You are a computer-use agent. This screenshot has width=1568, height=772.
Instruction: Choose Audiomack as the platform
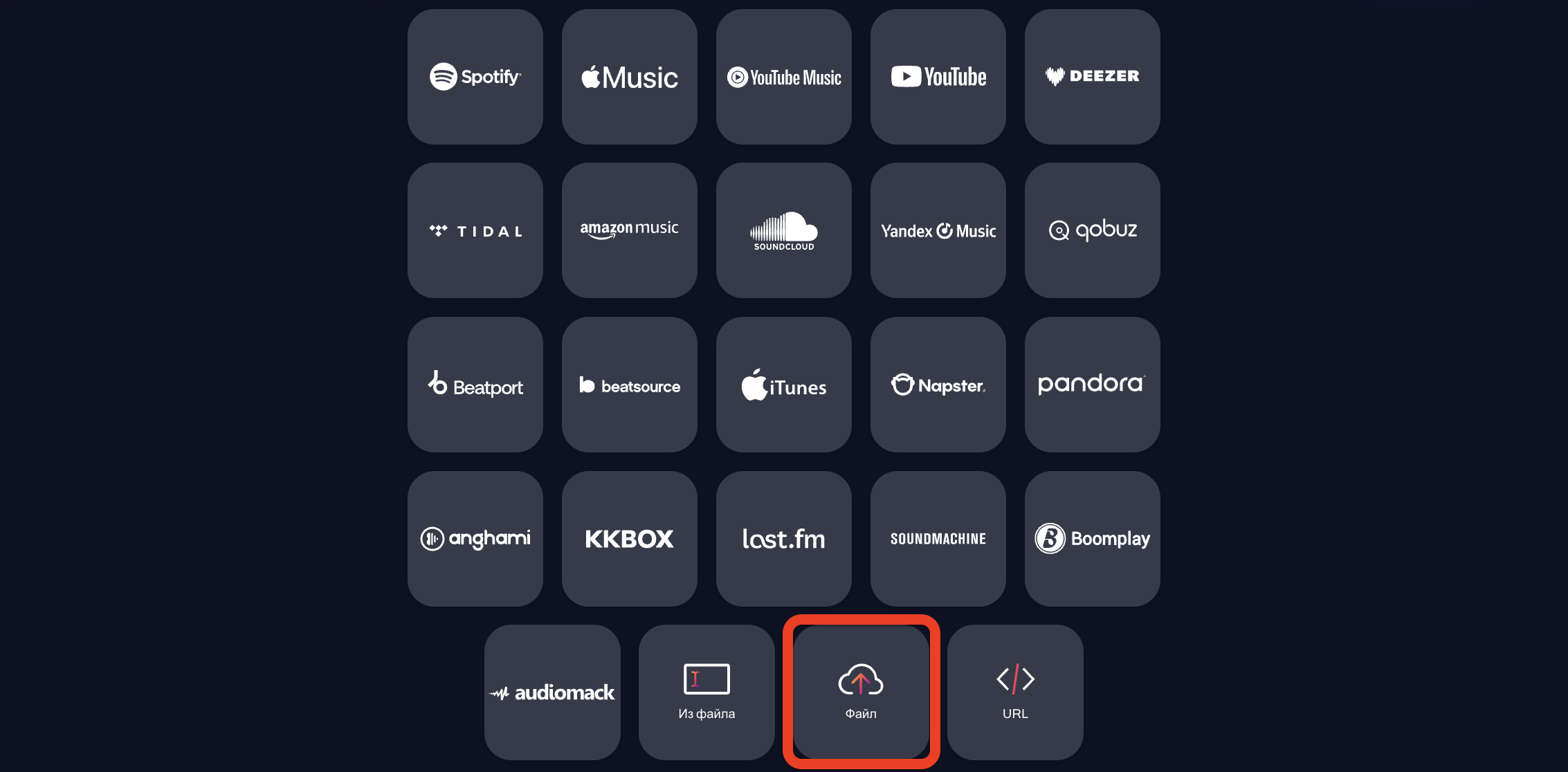[552, 692]
